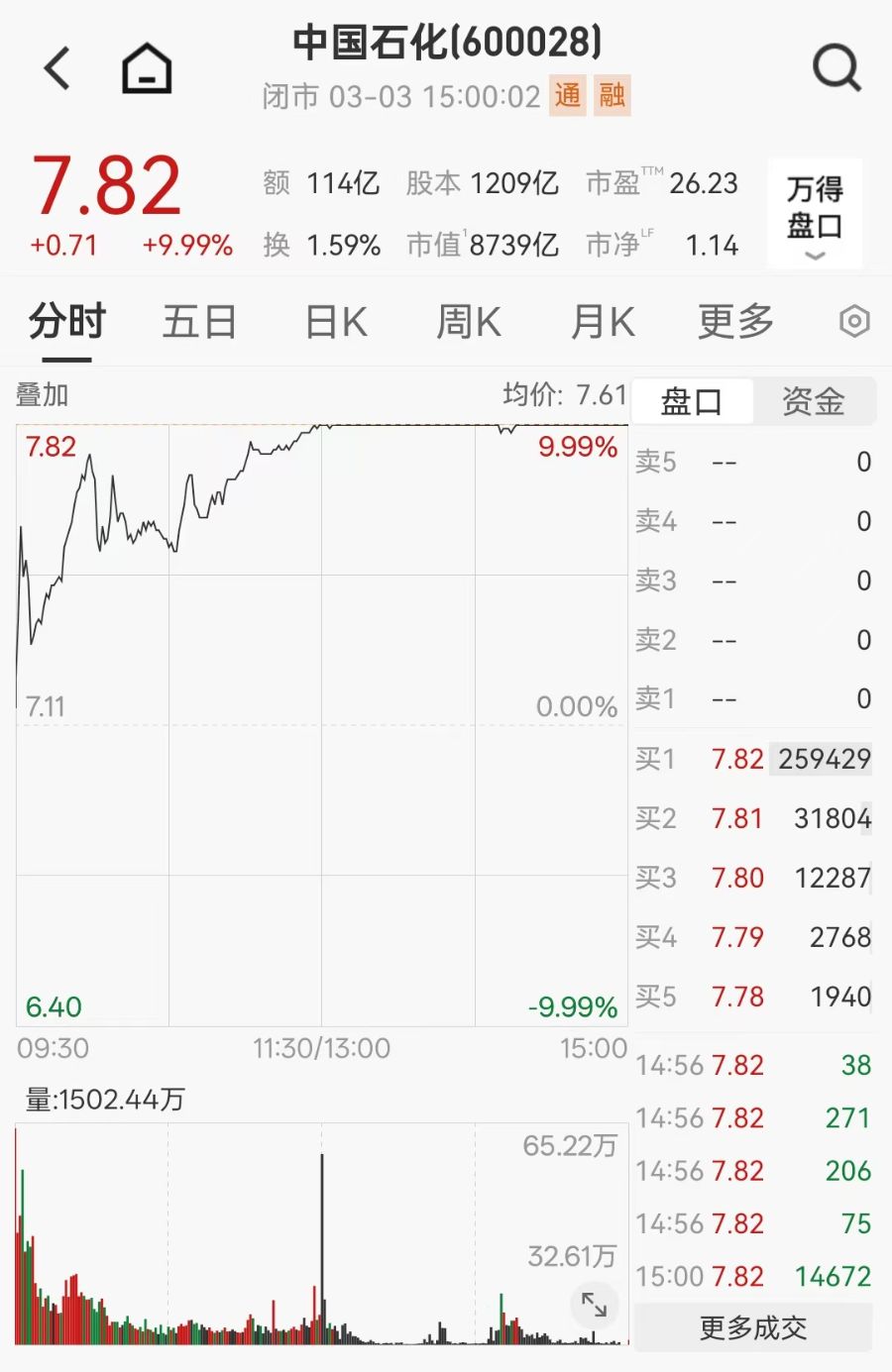
Task: View 更多成交 trade records
Action: pyautogui.click(x=753, y=1327)
